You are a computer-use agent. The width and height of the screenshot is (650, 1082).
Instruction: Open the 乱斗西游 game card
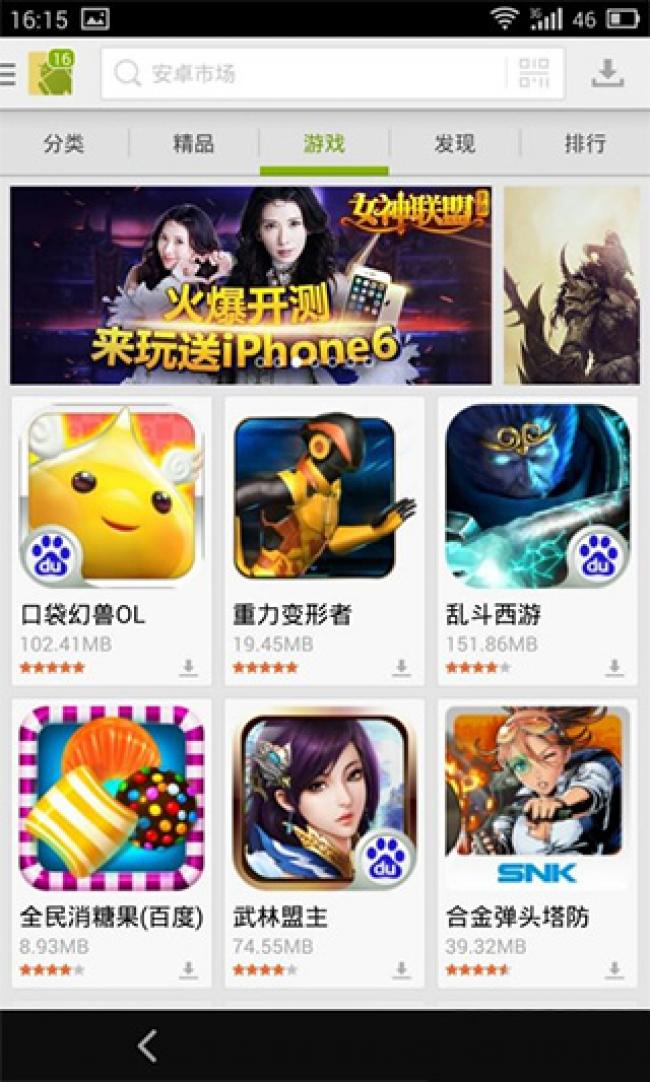pos(537,500)
